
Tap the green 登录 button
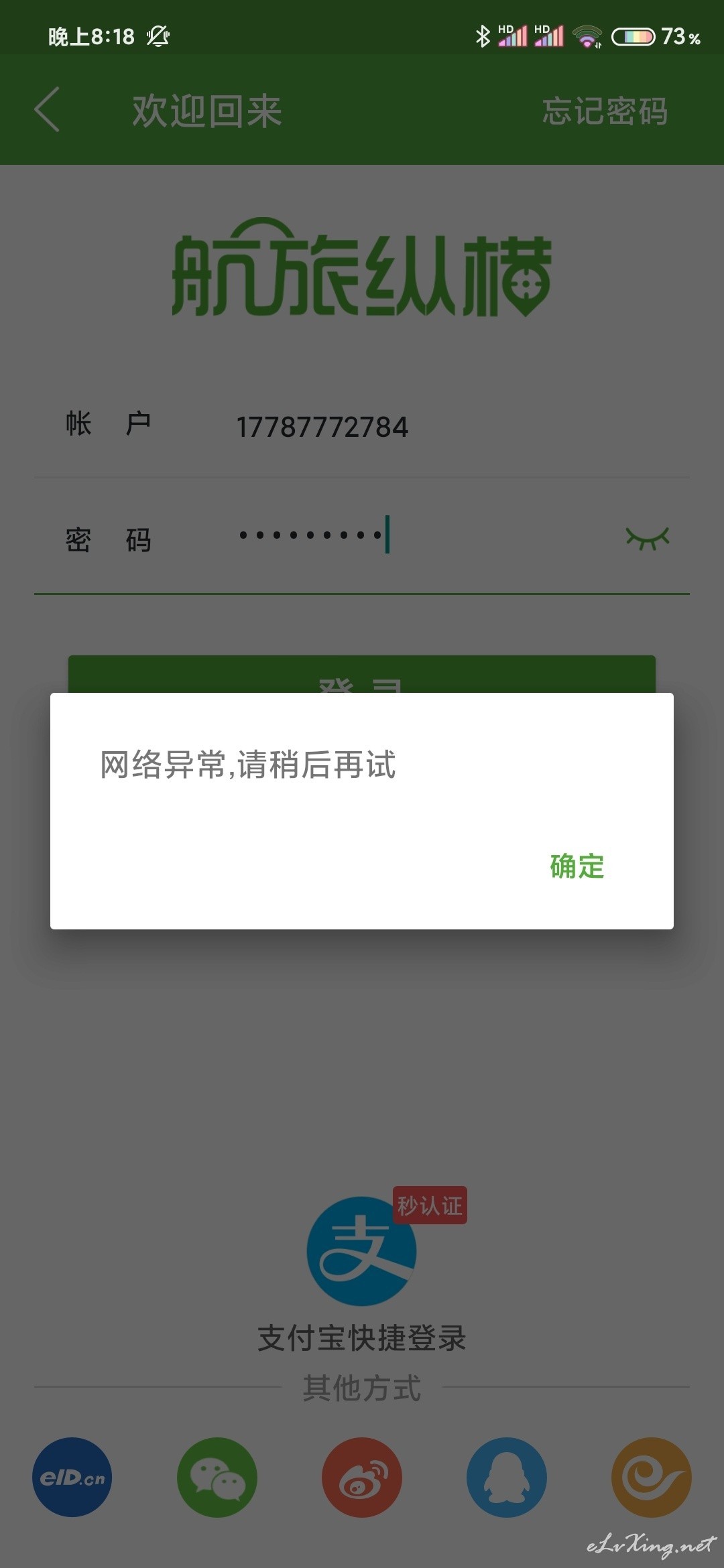pos(362,675)
